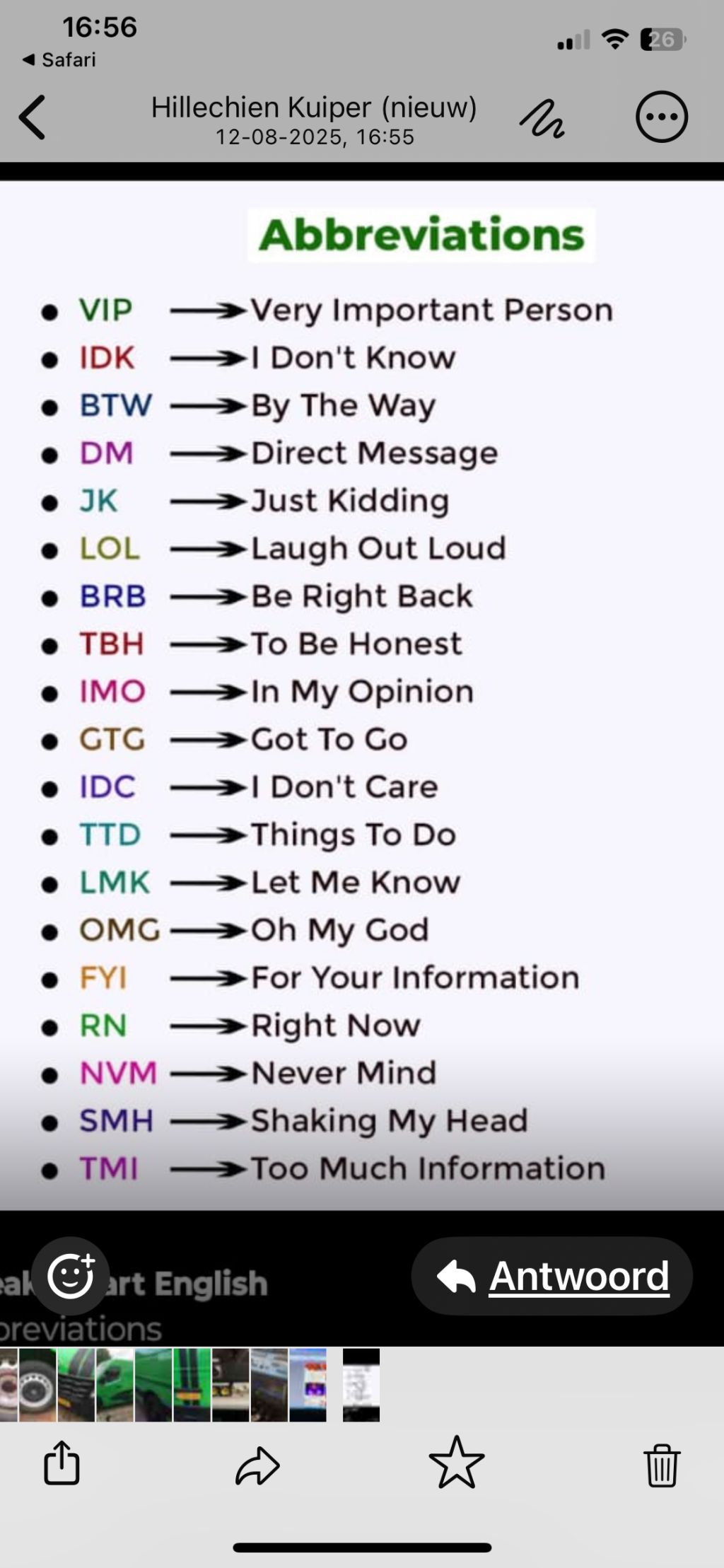Viewport: 724px width, 1568px height.
Task: Star this media item
Action: point(457,1463)
